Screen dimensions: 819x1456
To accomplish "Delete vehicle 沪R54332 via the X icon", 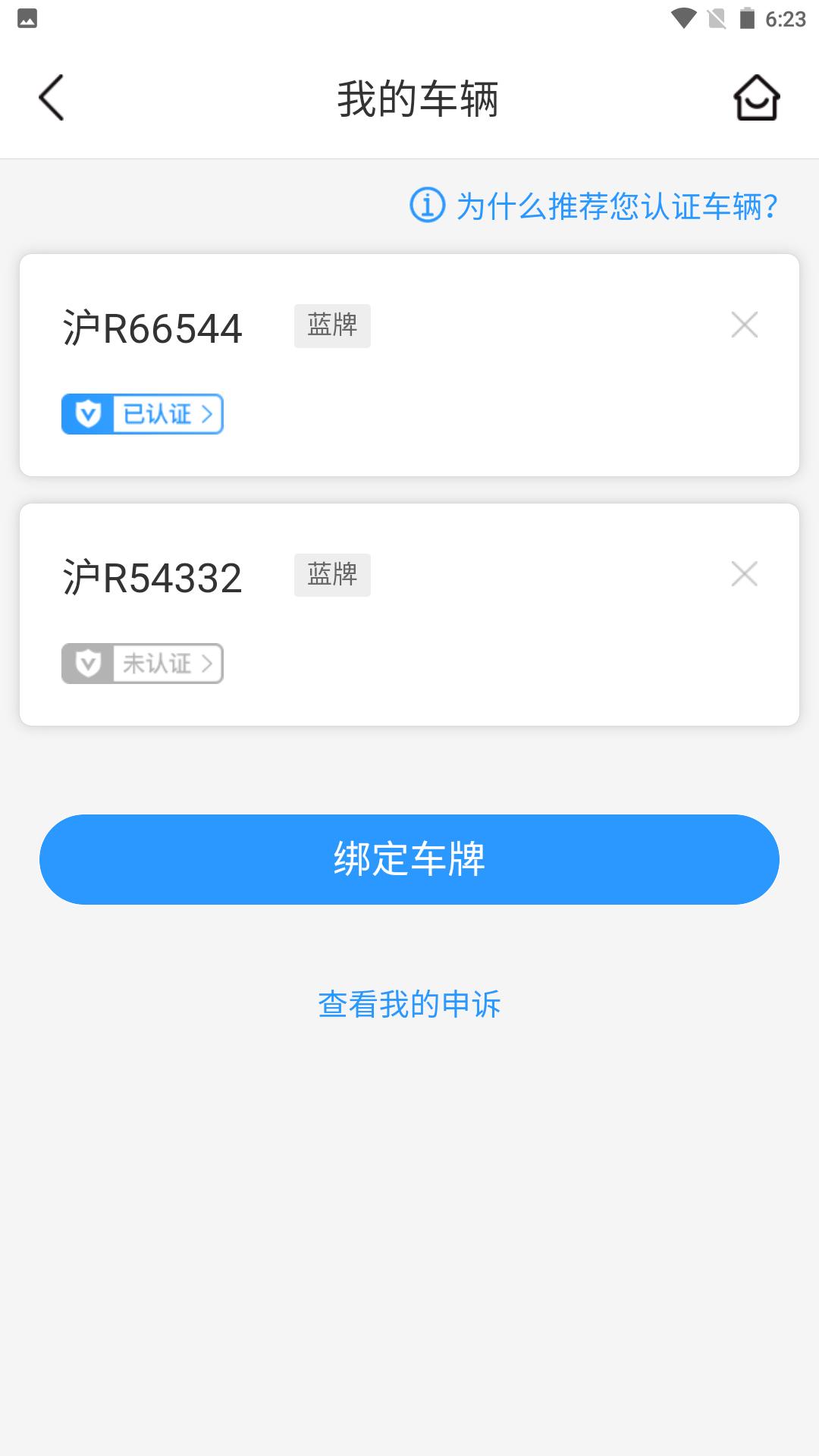I will click(745, 574).
